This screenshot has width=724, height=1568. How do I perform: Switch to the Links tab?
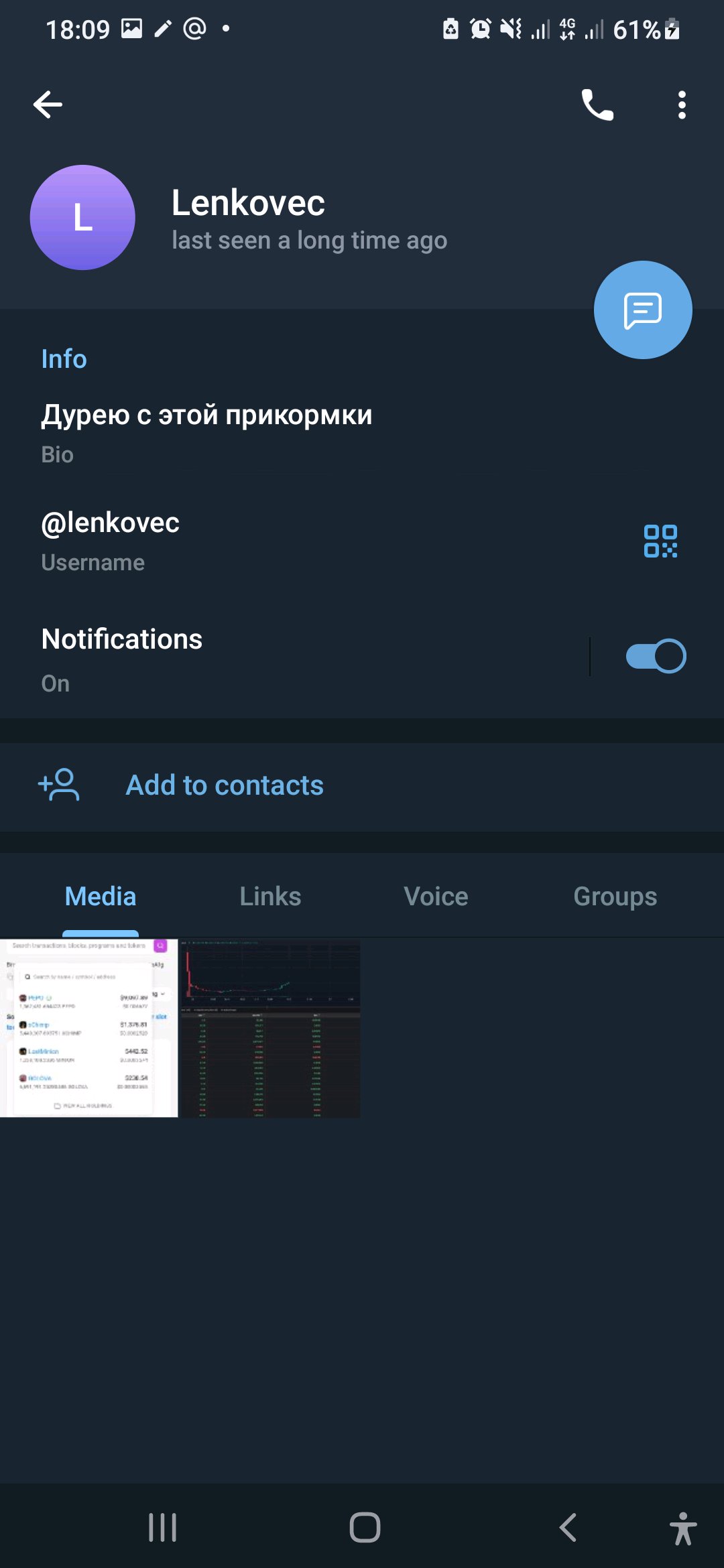pyautogui.click(x=270, y=897)
